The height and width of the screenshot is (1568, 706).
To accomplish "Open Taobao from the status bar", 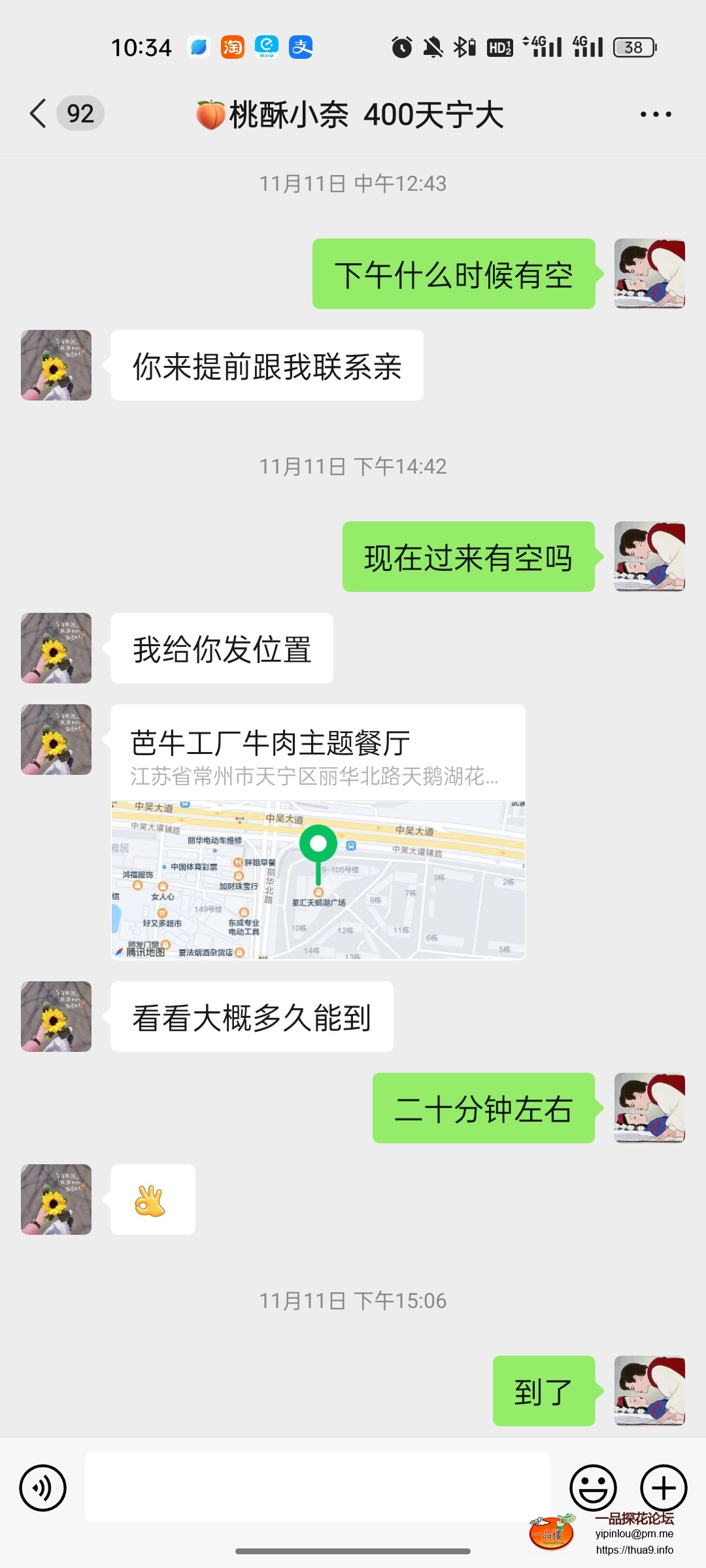I will tap(233, 46).
